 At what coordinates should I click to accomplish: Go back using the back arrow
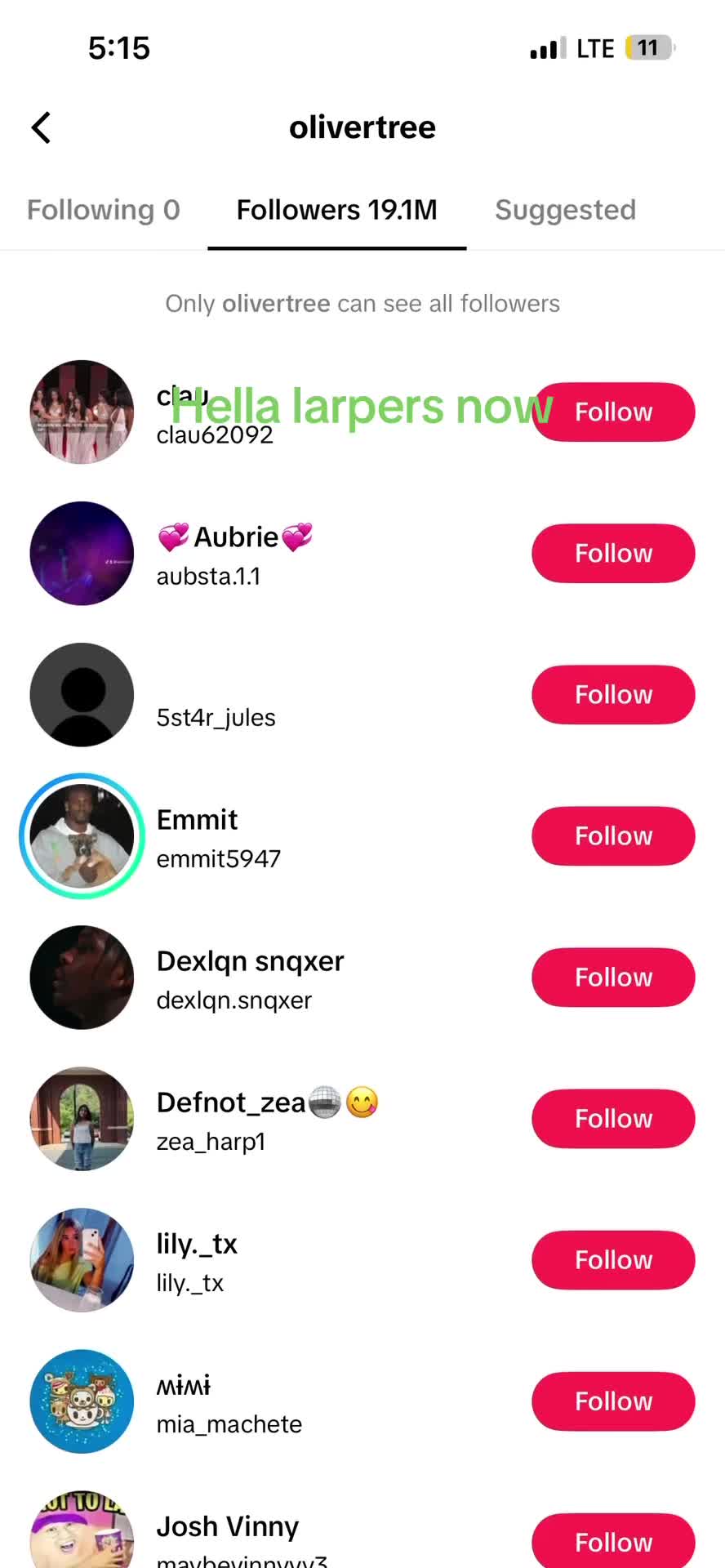coord(42,127)
